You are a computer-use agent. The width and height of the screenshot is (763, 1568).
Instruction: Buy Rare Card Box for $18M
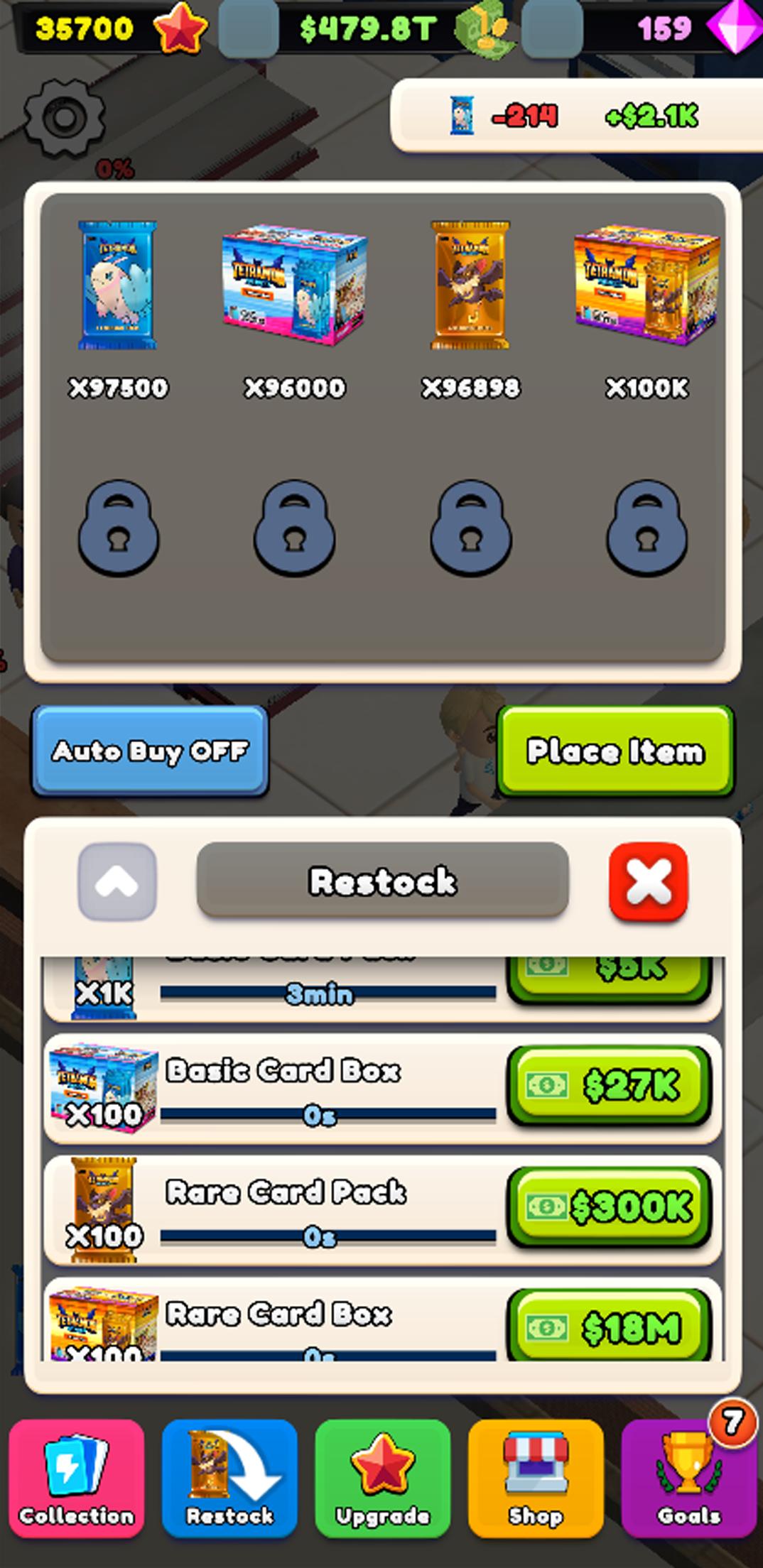(x=609, y=1325)
